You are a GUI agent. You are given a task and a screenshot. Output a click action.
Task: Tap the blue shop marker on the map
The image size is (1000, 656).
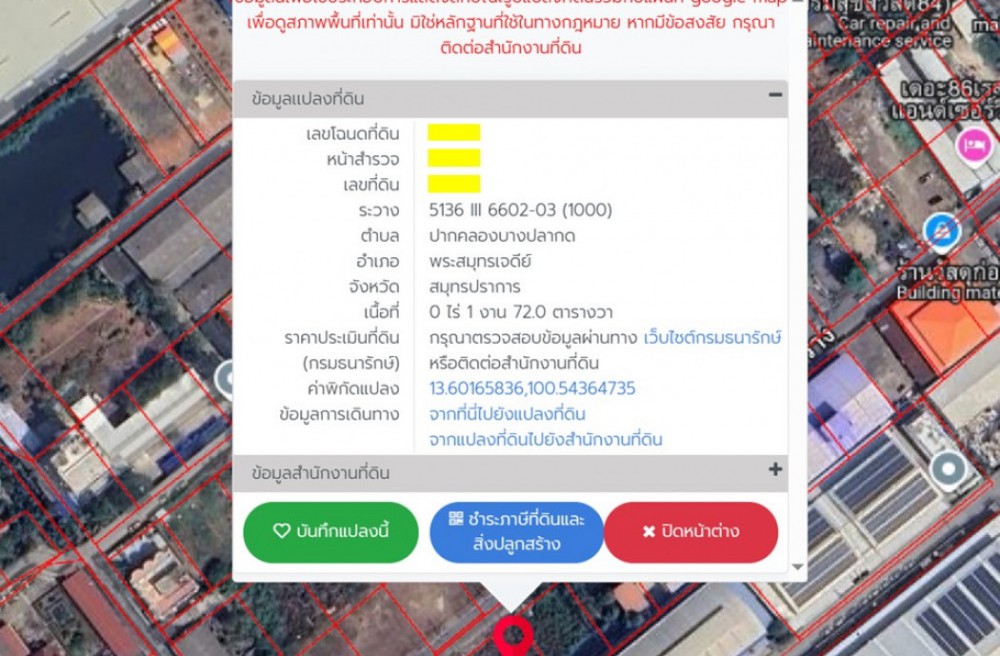coord(941,231)
